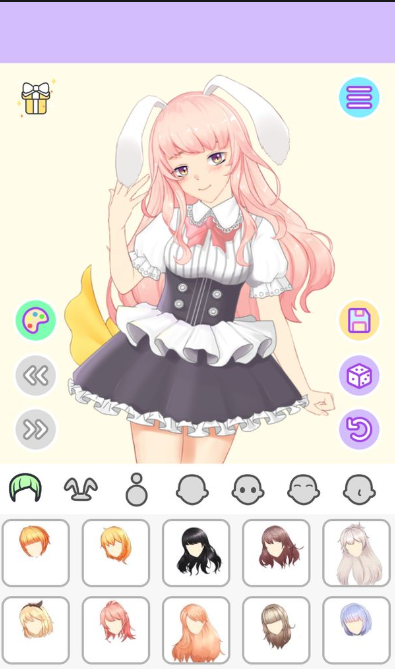Choose the long black wavy hairstyle

tap(196, 553)
